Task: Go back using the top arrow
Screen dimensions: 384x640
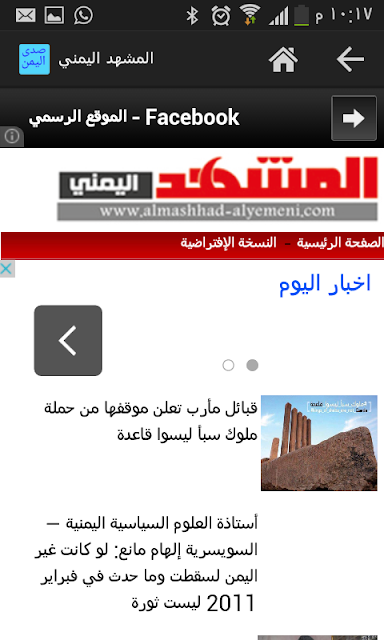Action: point(350,59)
